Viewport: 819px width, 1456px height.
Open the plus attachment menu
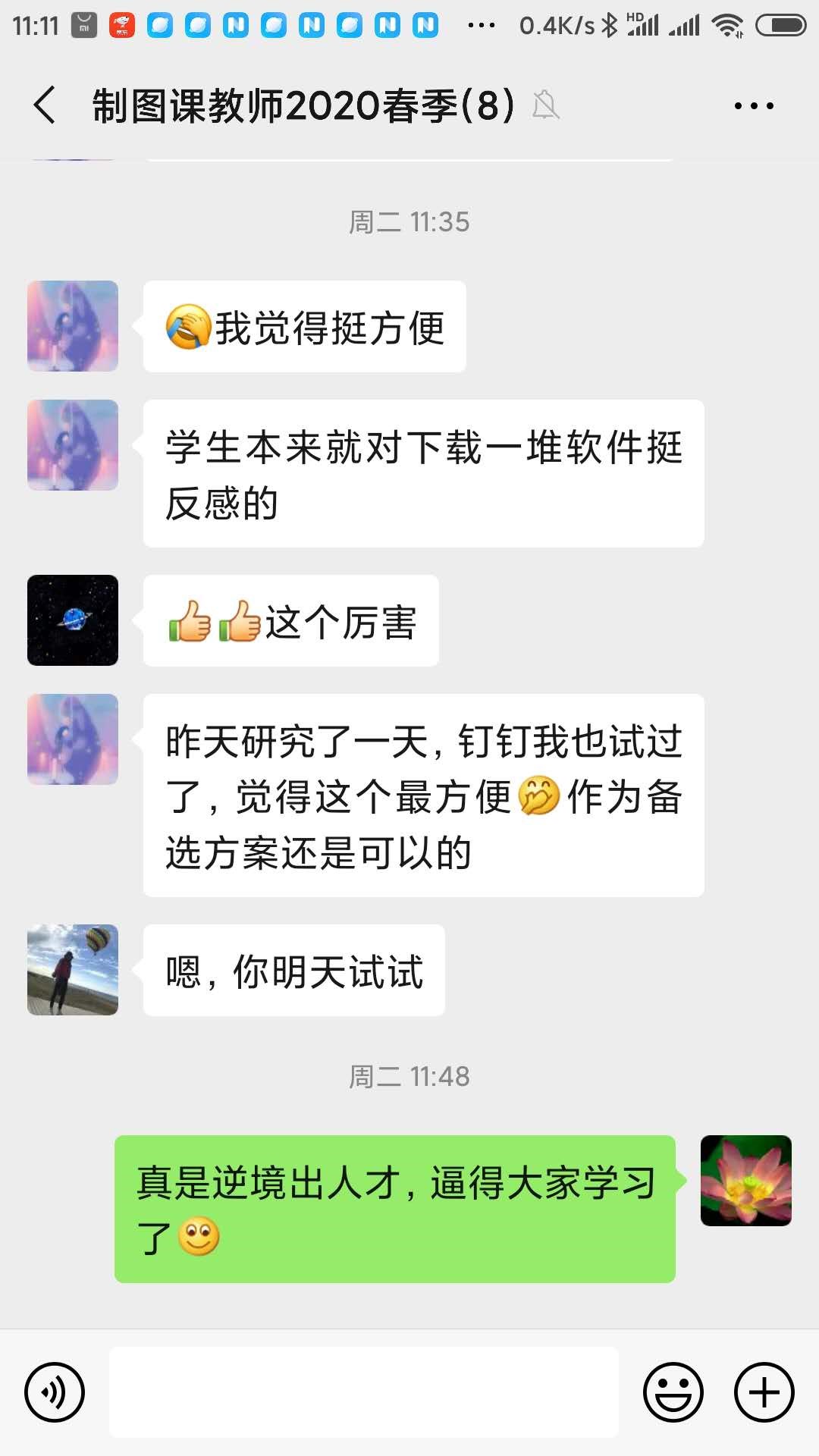click(764, 1392)
